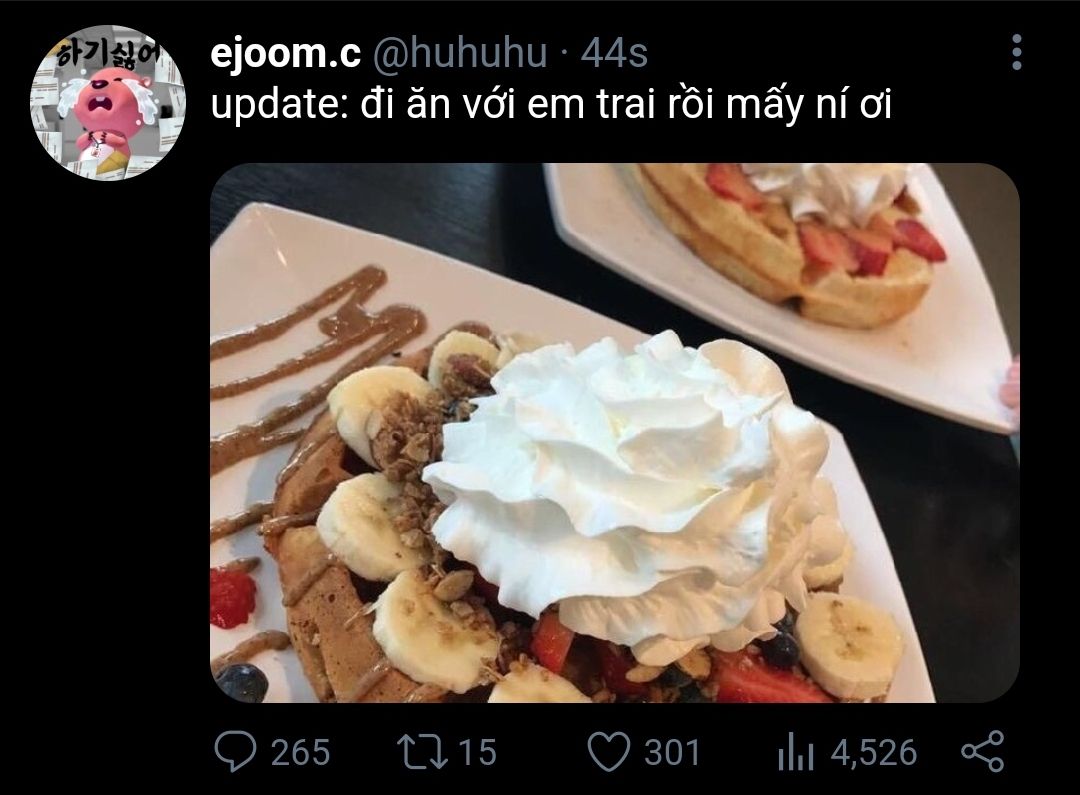
Task: Open the ejoom.c account name link
Action: (286, 53)
